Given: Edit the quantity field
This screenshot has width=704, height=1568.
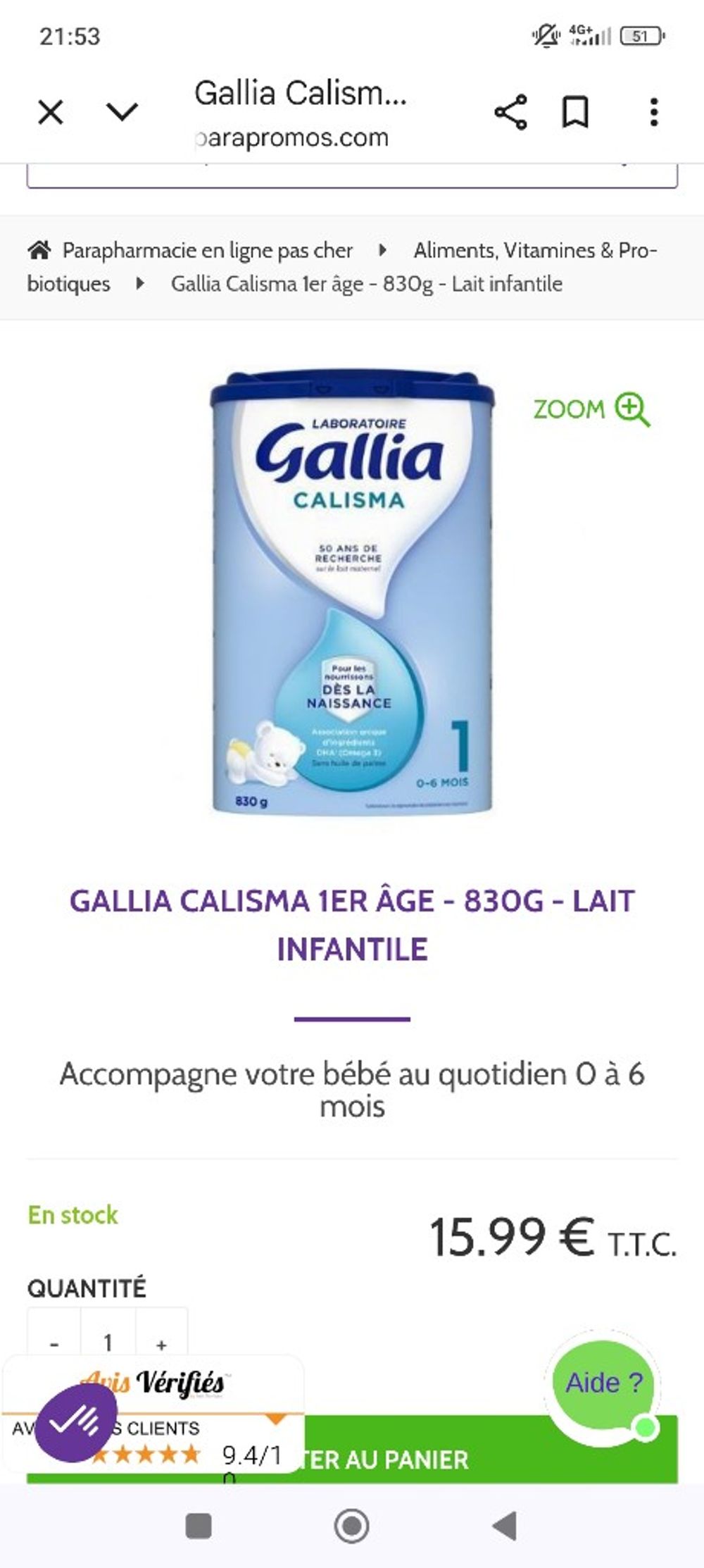Looking at the screenshot, I should click(x=108, y=1342).
